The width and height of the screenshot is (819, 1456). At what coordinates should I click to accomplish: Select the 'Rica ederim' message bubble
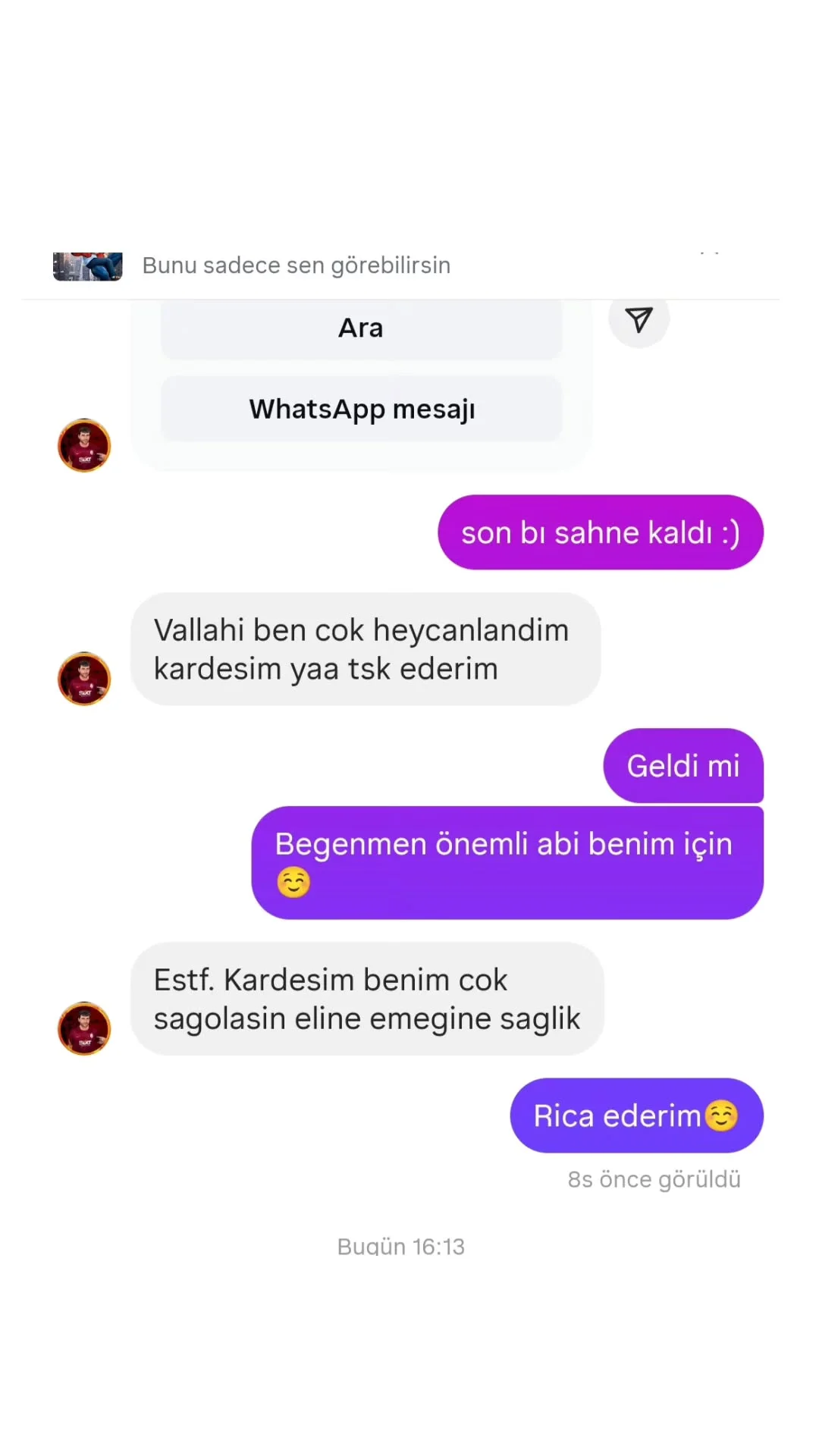point(635,1116)
